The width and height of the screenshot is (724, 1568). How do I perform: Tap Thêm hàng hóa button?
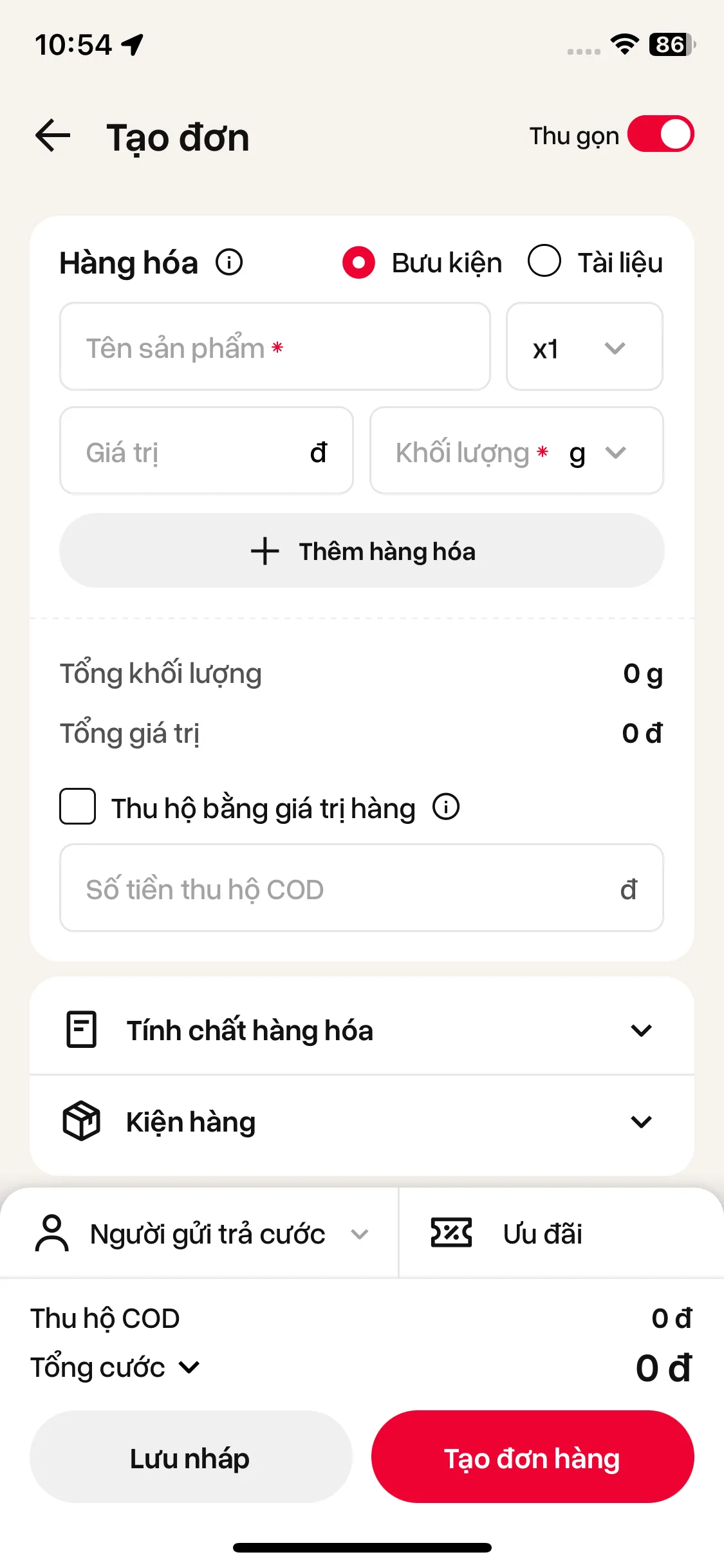[x=362, y=551]
